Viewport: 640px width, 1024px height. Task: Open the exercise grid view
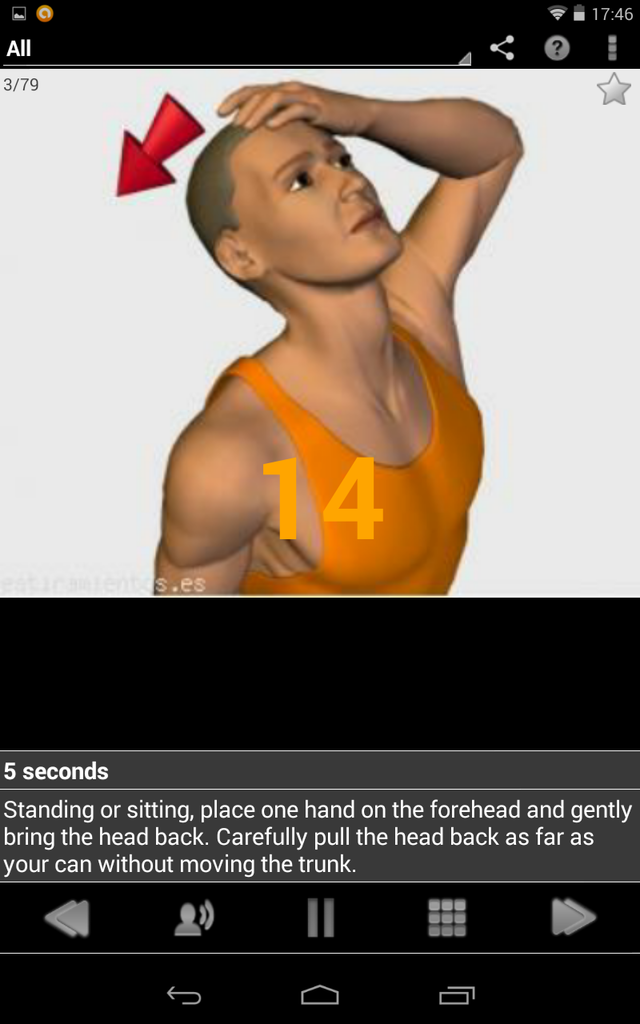(447, 917)
